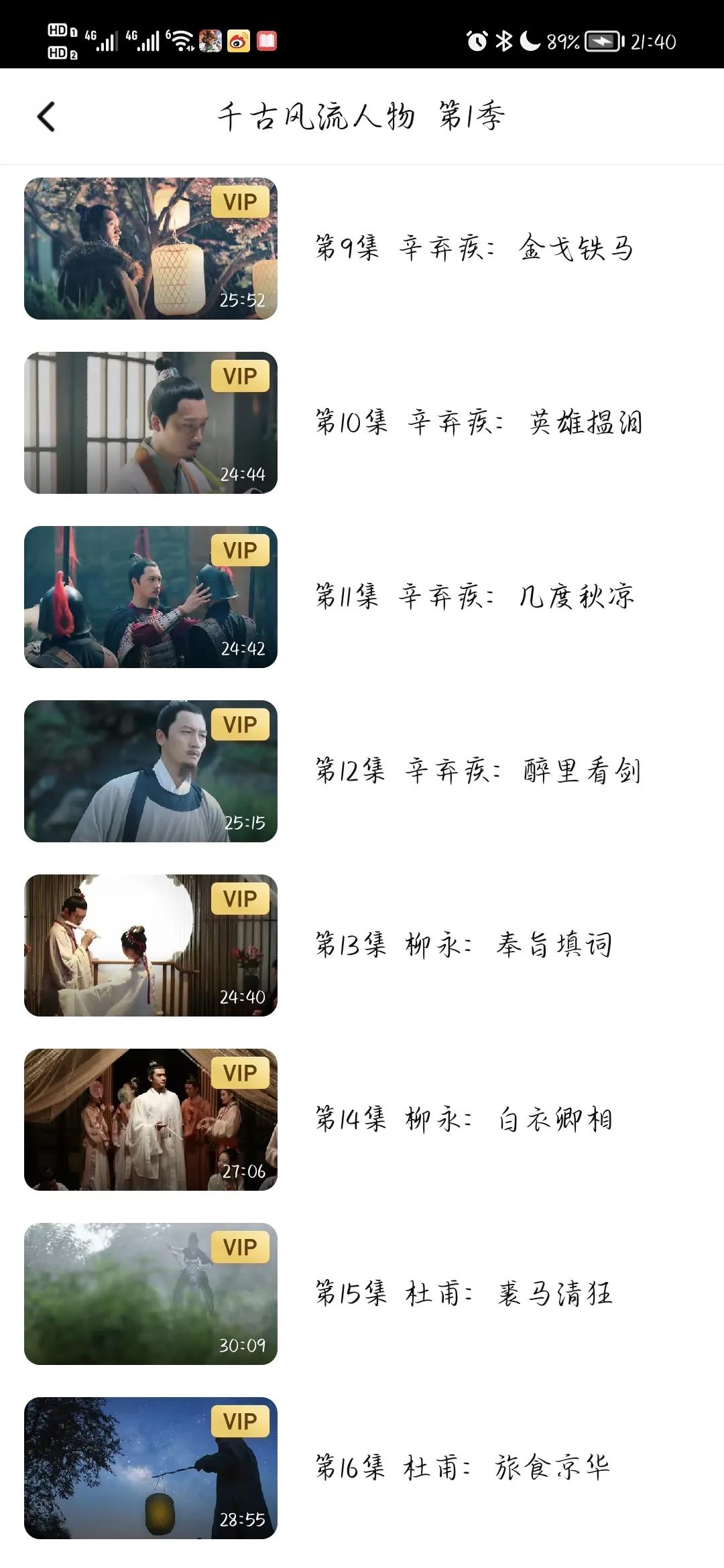Tap the VIP badge on episode 13
724x1568 pixels.
(241, 899)
